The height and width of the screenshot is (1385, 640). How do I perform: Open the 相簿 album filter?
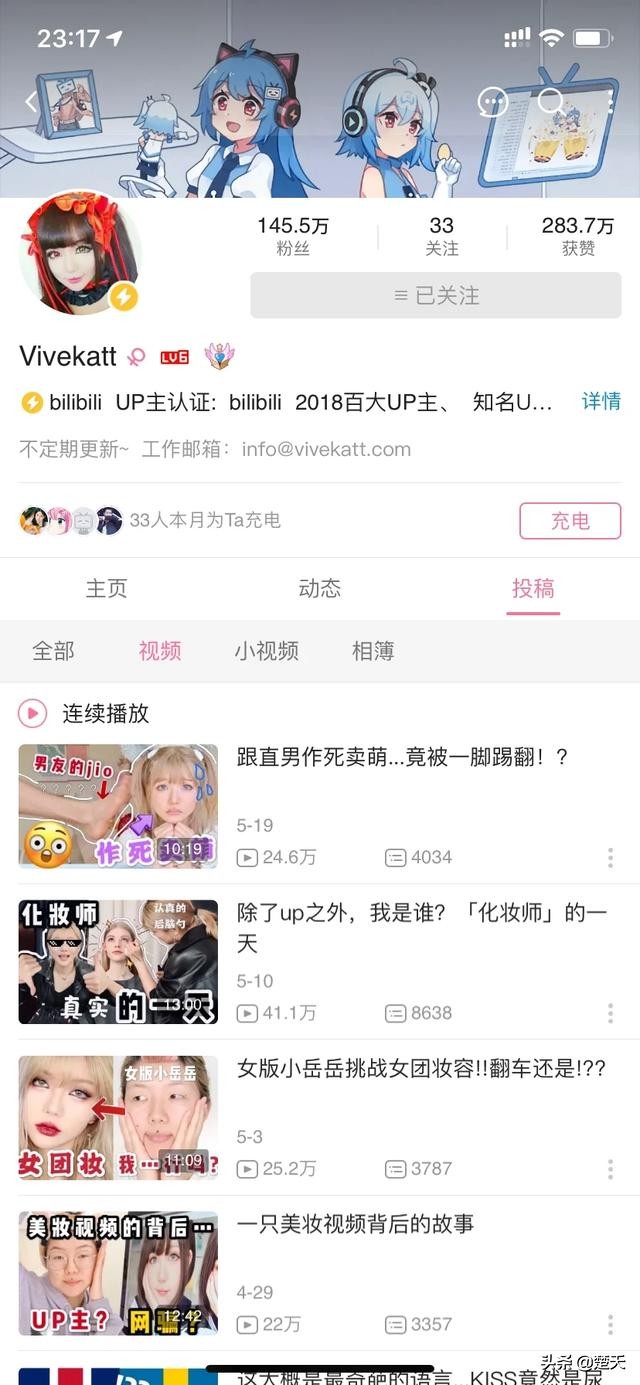[x=373, y=651]
